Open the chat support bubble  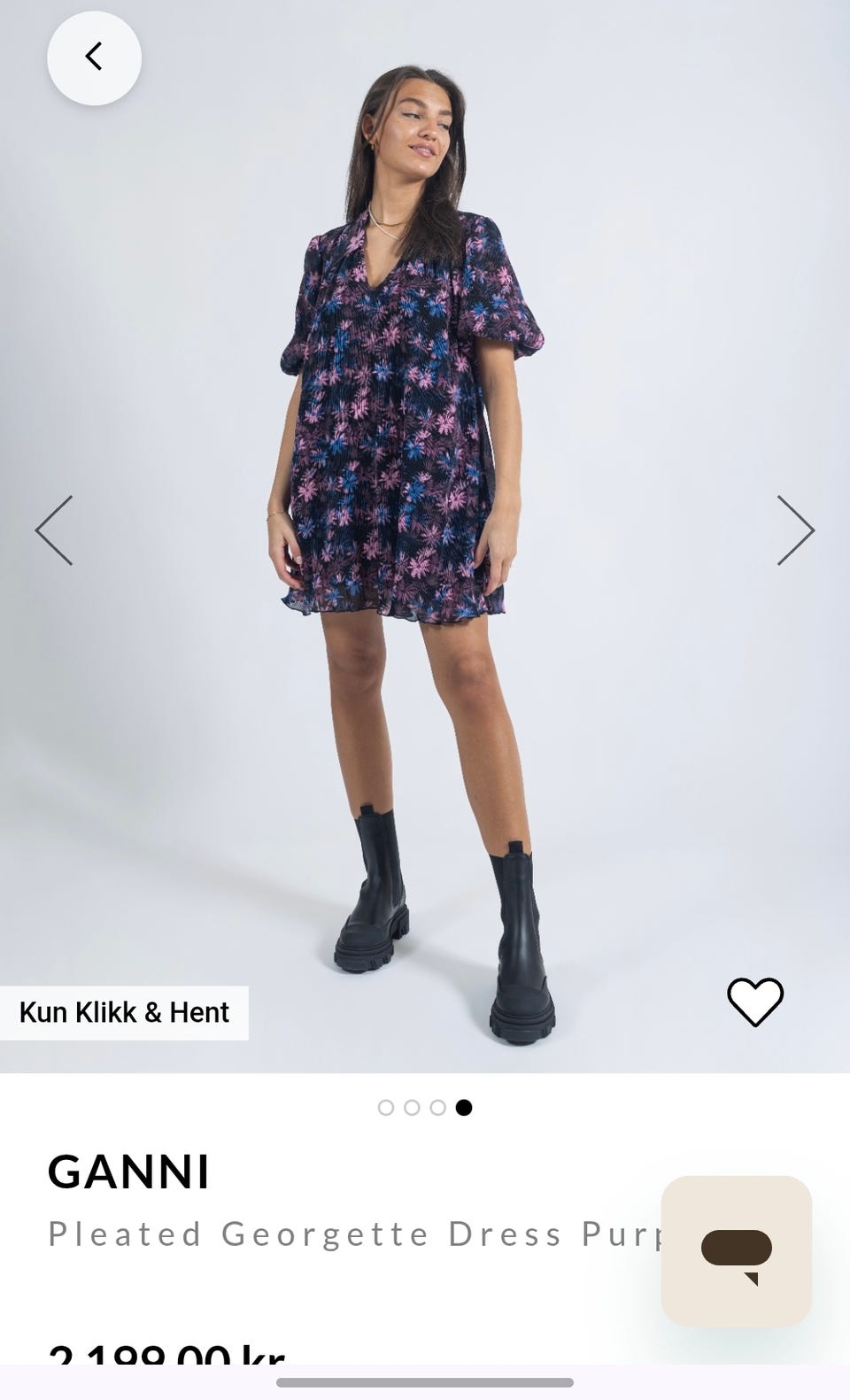(x=737, y=1250)
